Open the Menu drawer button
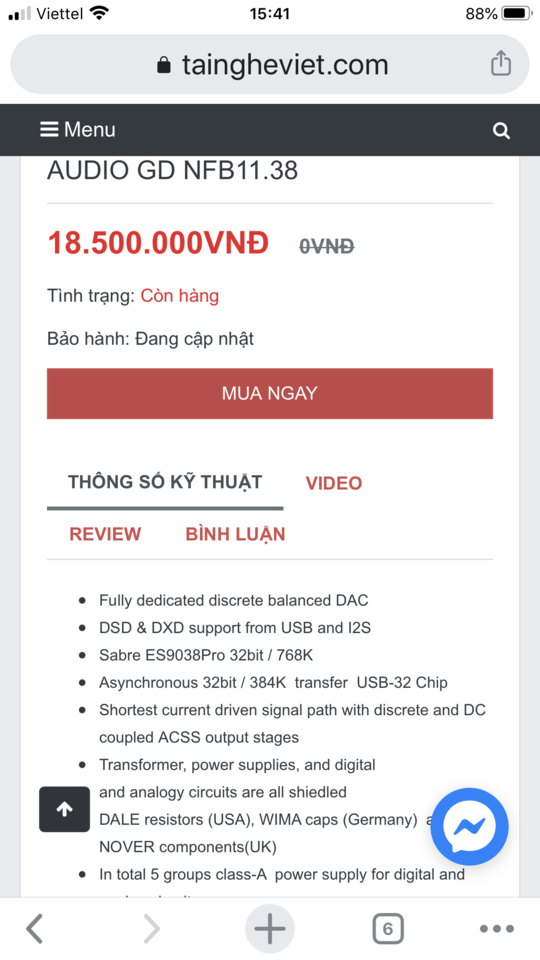540x960 pixels. coord(78,130)
